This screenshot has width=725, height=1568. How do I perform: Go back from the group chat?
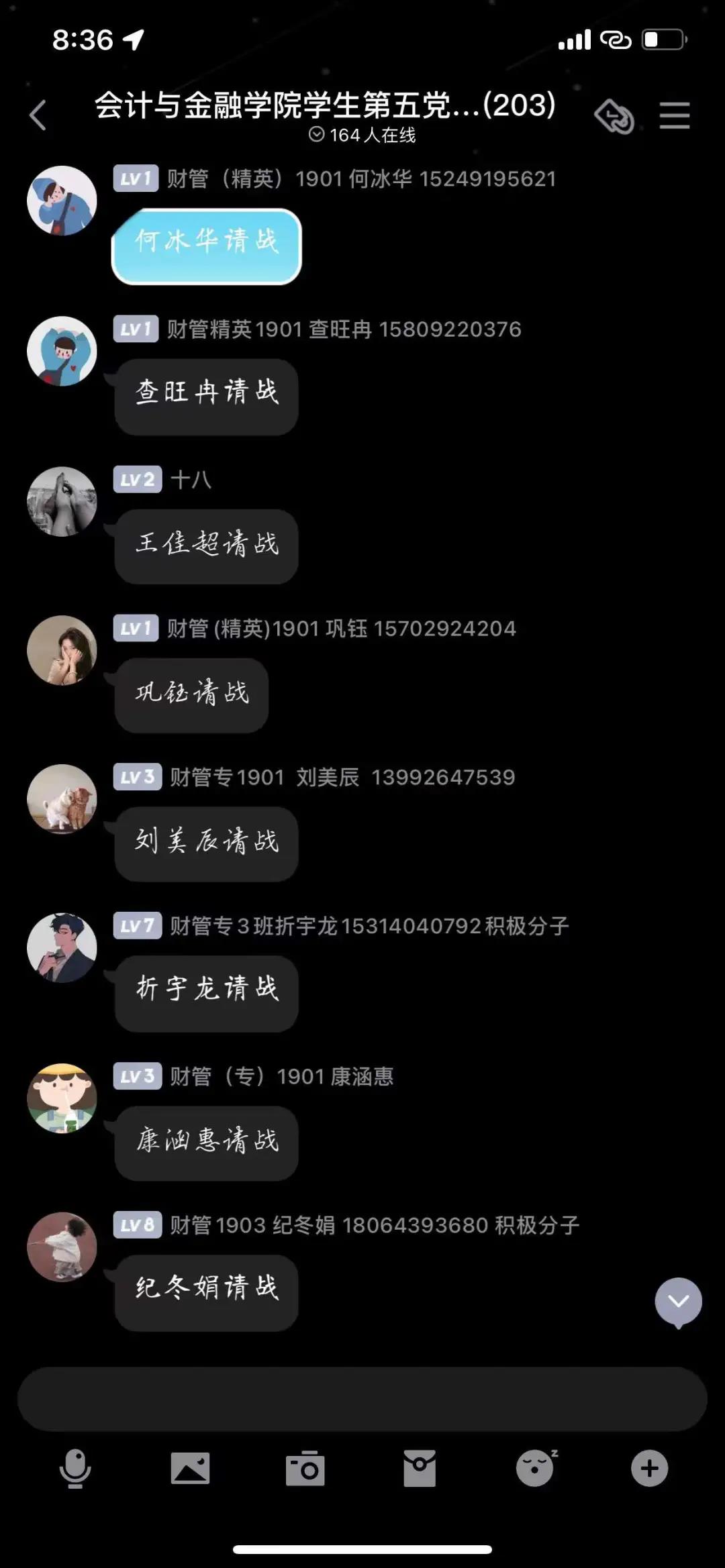coord(38,115)
